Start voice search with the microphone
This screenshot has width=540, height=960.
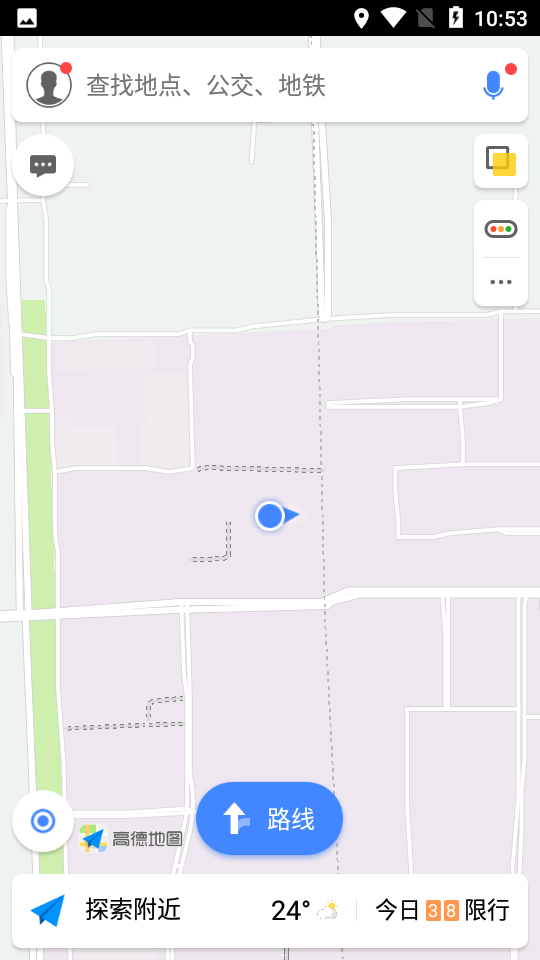pyautogui.click(x=493, y=84)
